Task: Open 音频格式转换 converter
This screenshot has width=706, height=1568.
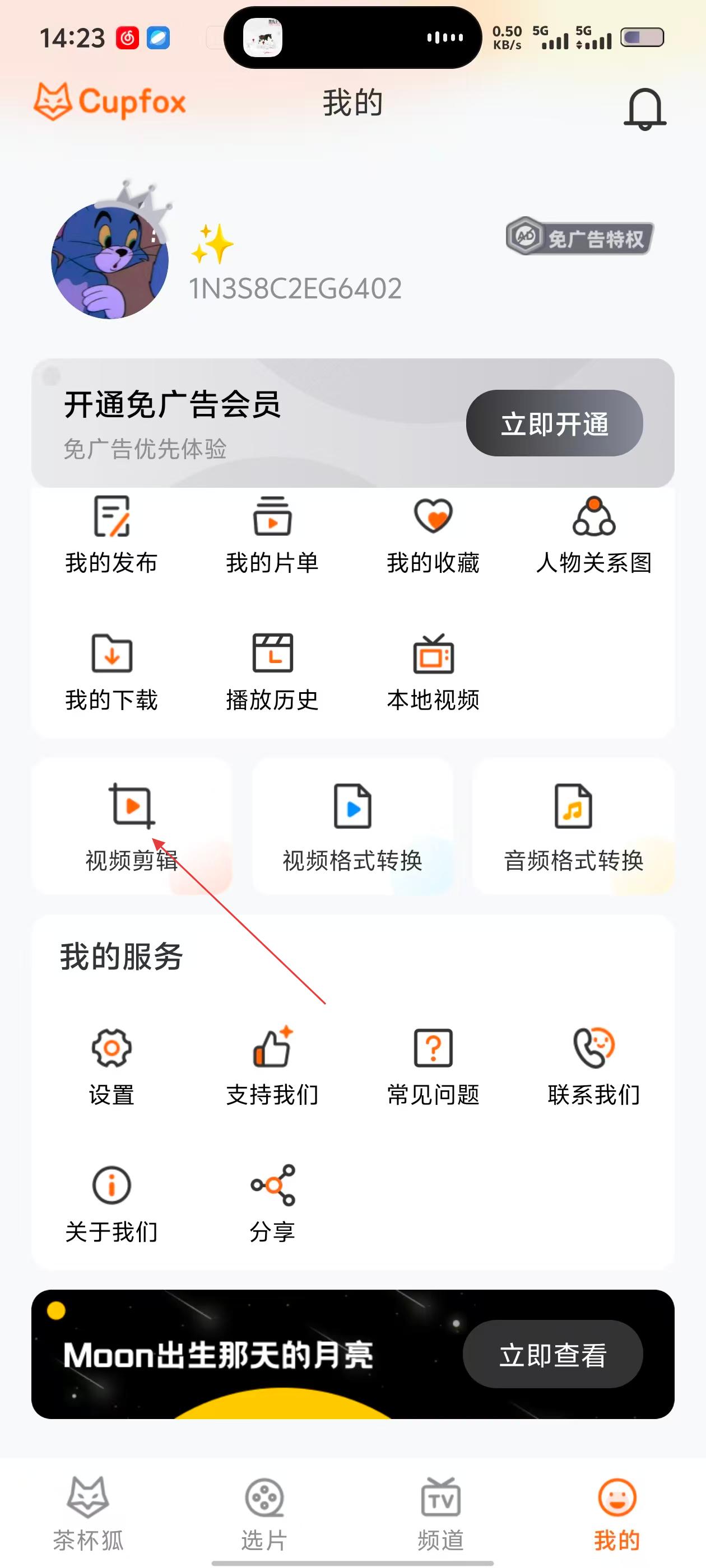Action: pyautogui.click(x=573, y=826)
